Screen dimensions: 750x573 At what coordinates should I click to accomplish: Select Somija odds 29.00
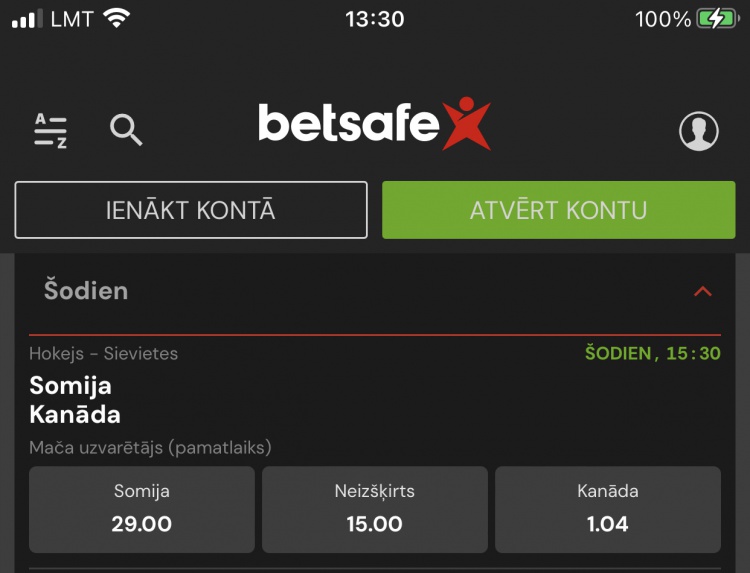142,509
